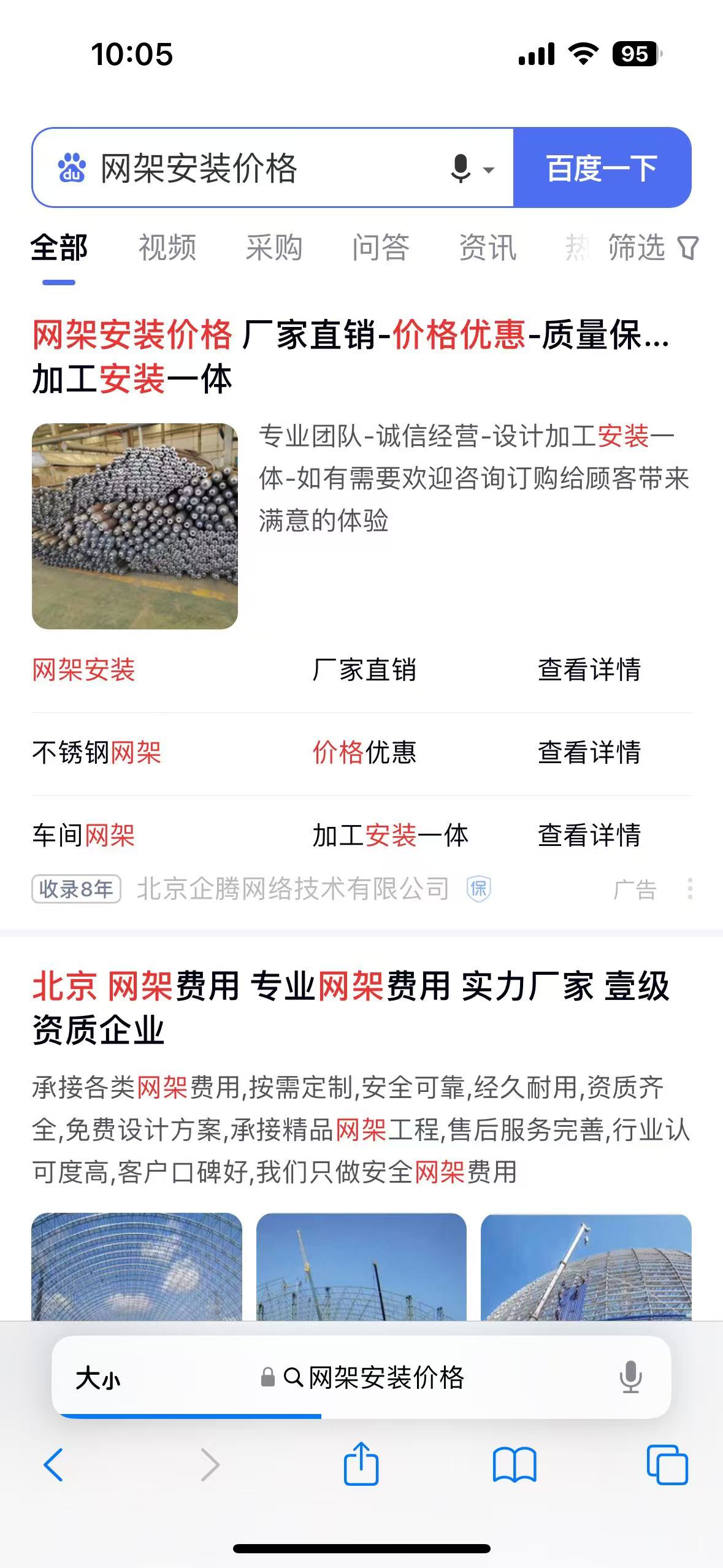This screenshot has height=1568, width=723.
Task: Switch to the 视频 tab
Action: 167,248
